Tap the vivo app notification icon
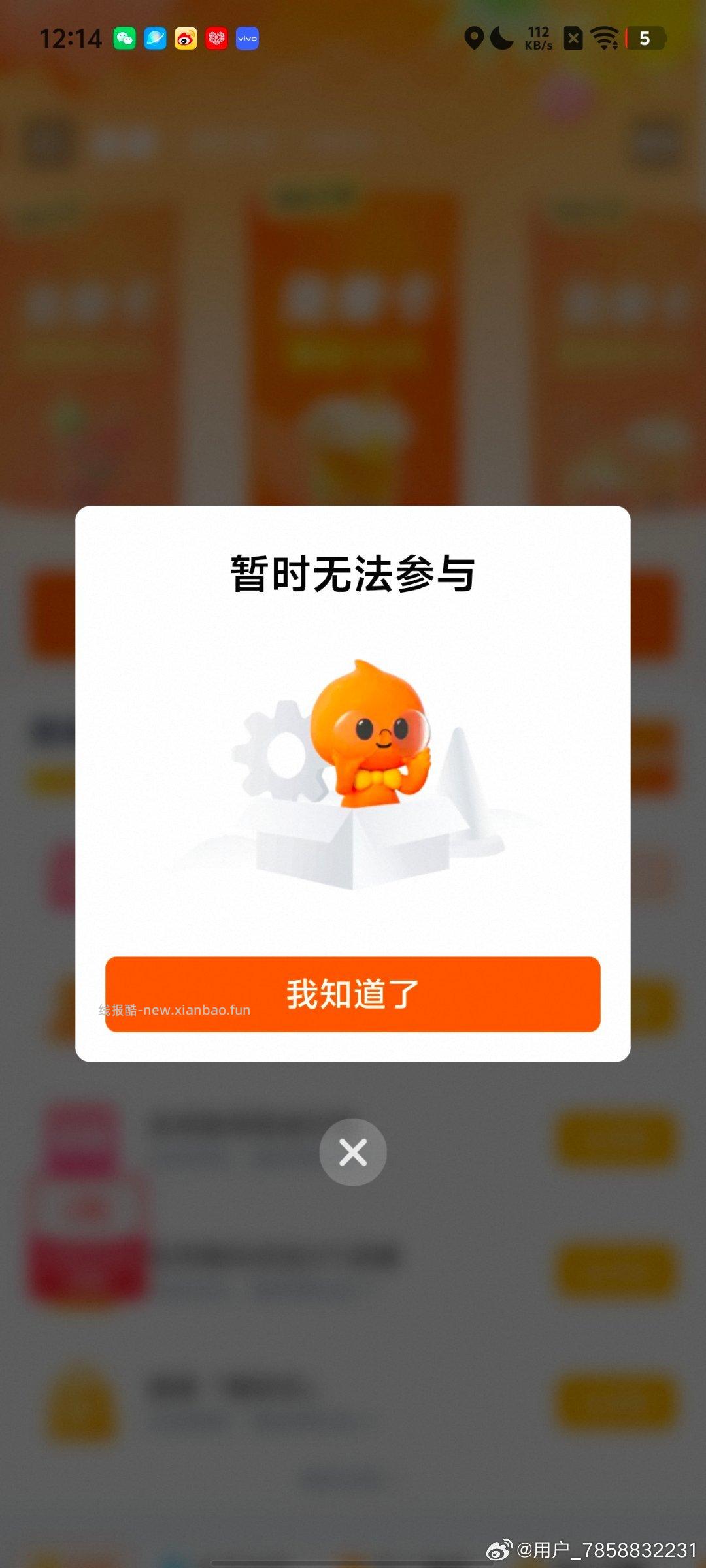 point(246,39)
